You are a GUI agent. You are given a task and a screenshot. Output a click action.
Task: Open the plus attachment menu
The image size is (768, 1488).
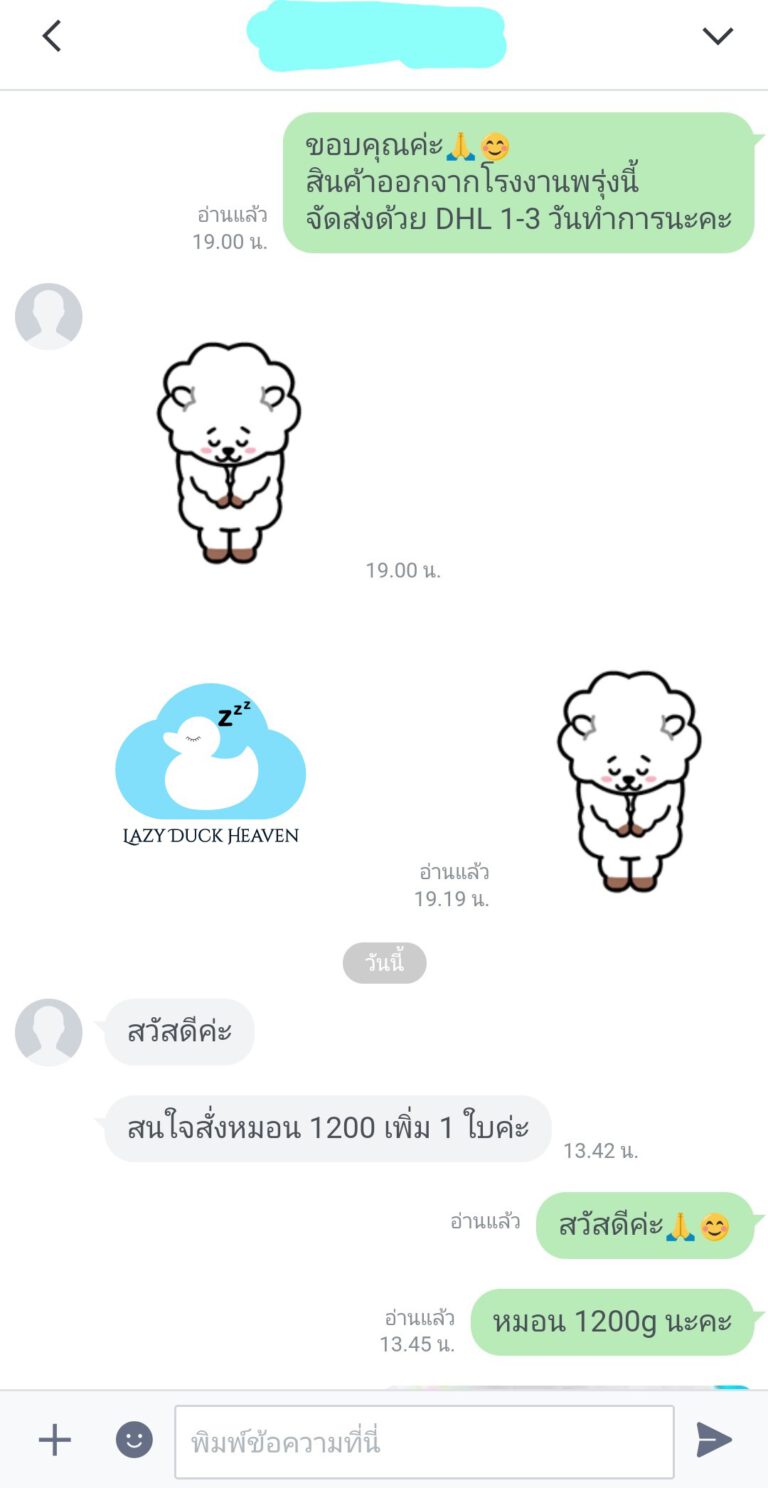click(x=55, y=1440)
